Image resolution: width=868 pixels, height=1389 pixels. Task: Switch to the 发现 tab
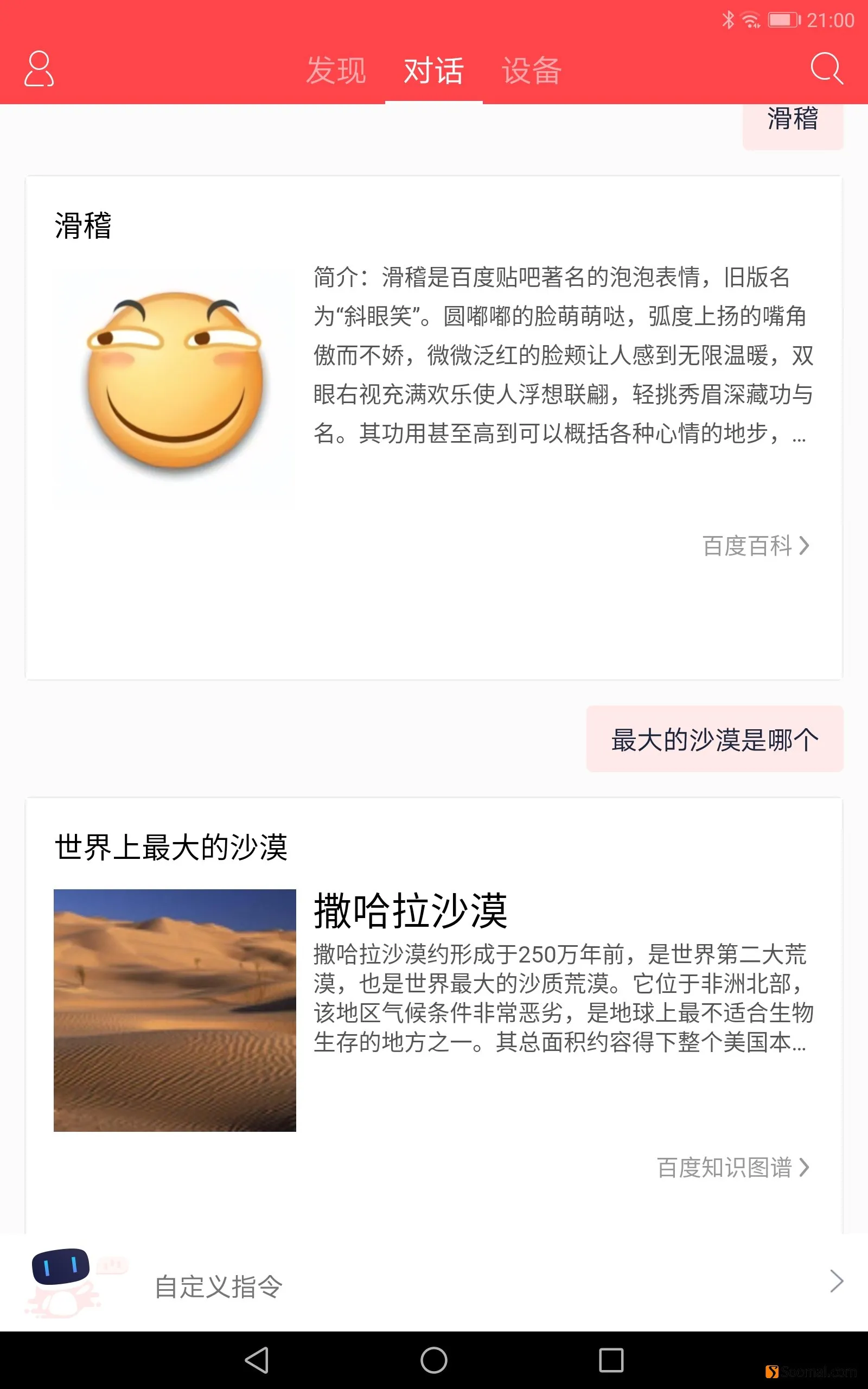(336, 71)
